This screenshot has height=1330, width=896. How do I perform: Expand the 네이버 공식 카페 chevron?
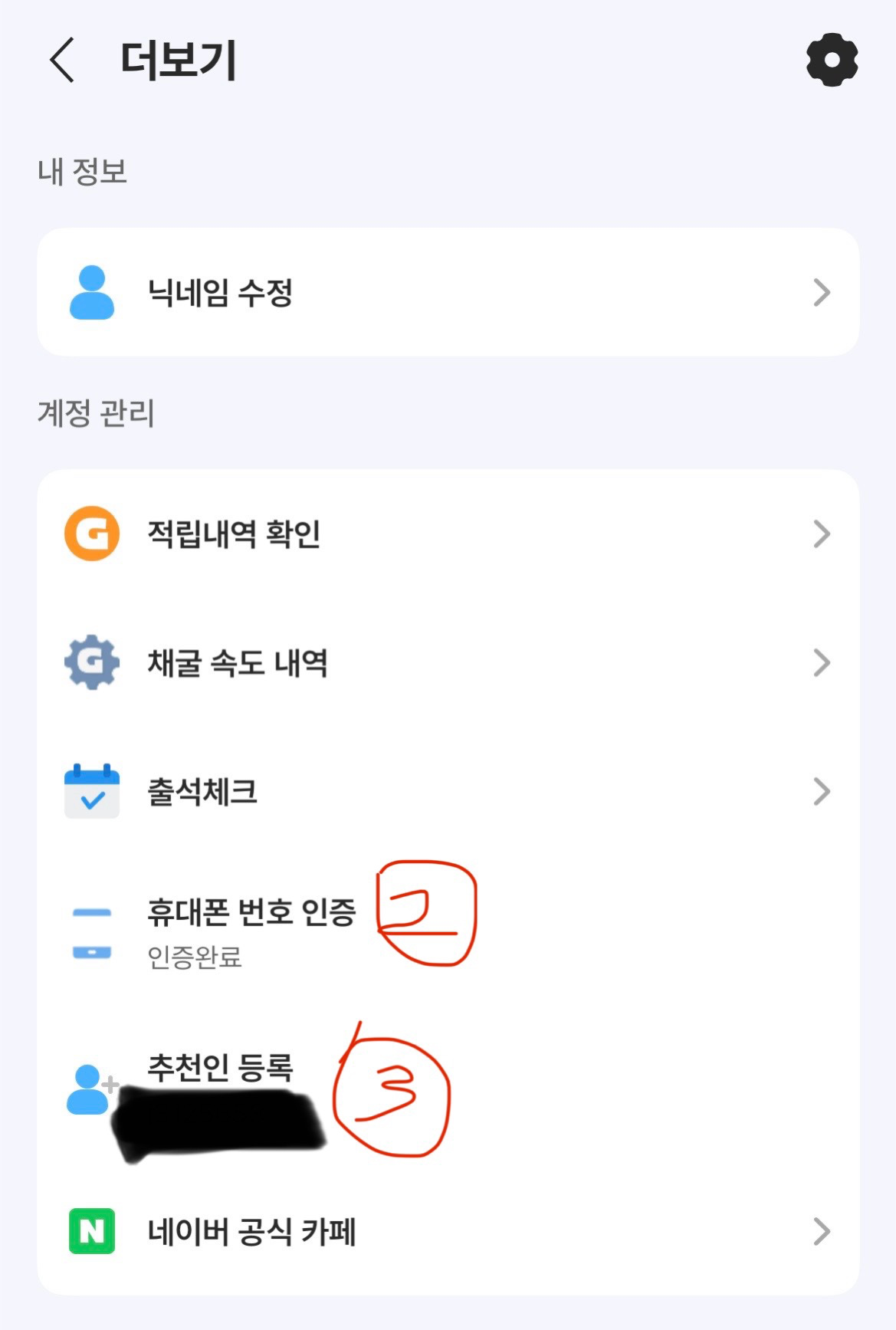pos(822,1232)
